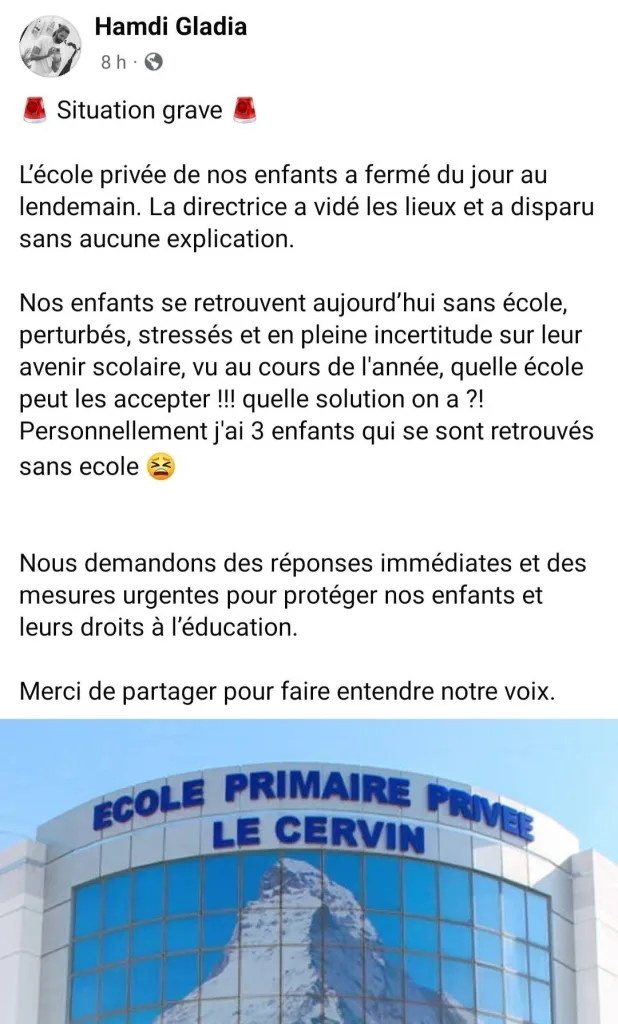This screenshot has width=618, height=1024.
Task: Open Hamdi Gladia's profile picture
Action: [x=50, y=45]
